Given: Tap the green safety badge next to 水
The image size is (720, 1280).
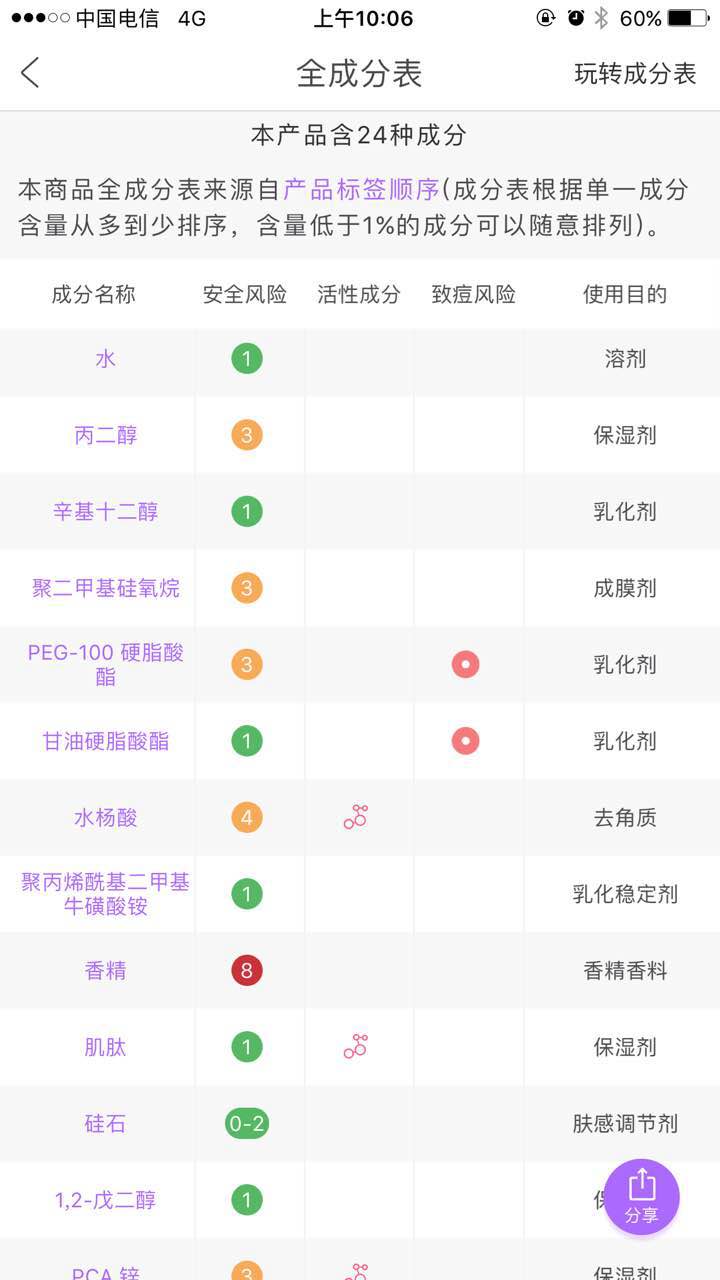Looking at the screenshot, I should point(246,358).
